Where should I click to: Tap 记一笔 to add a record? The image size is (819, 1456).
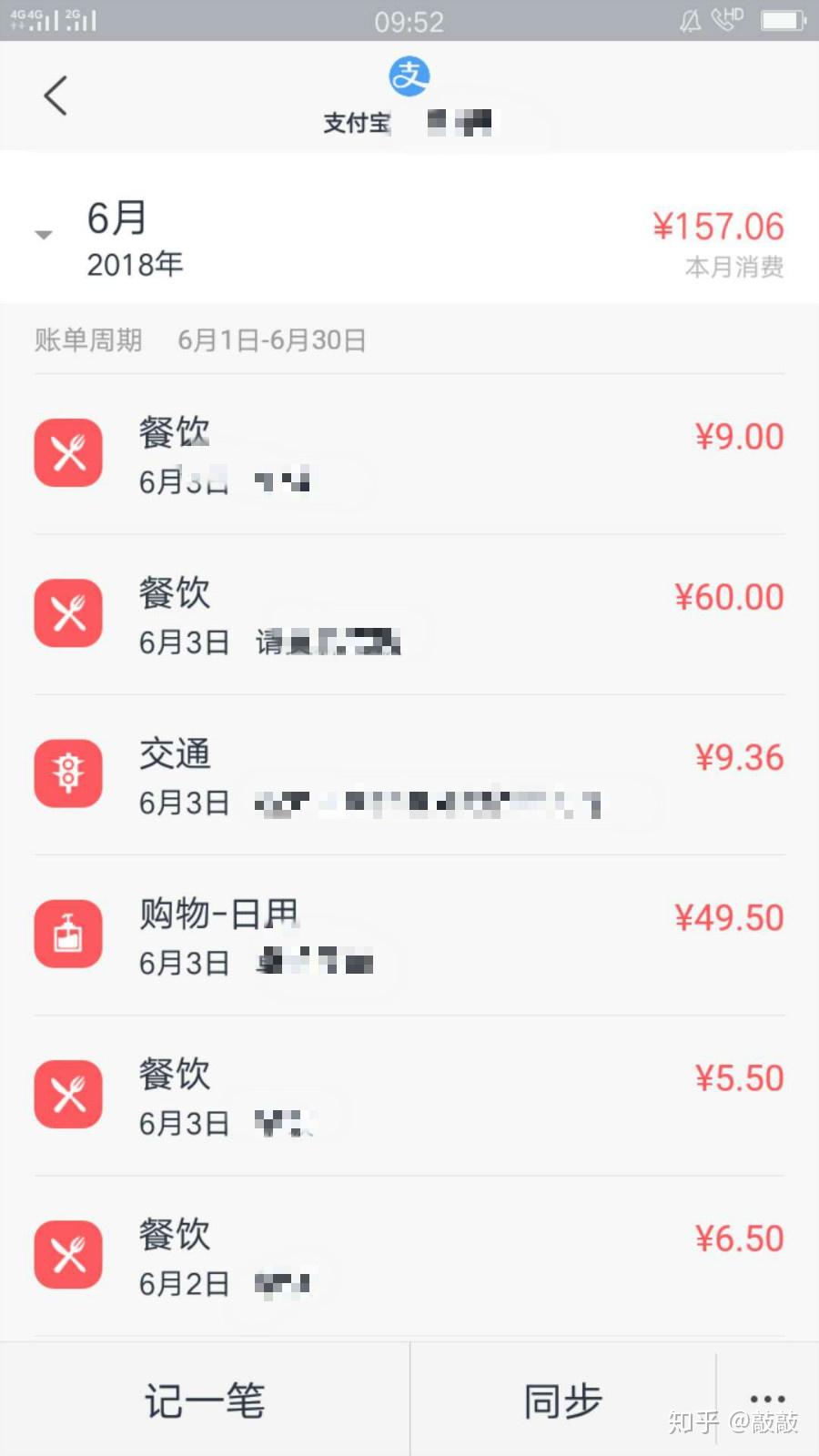[205, 1400]
